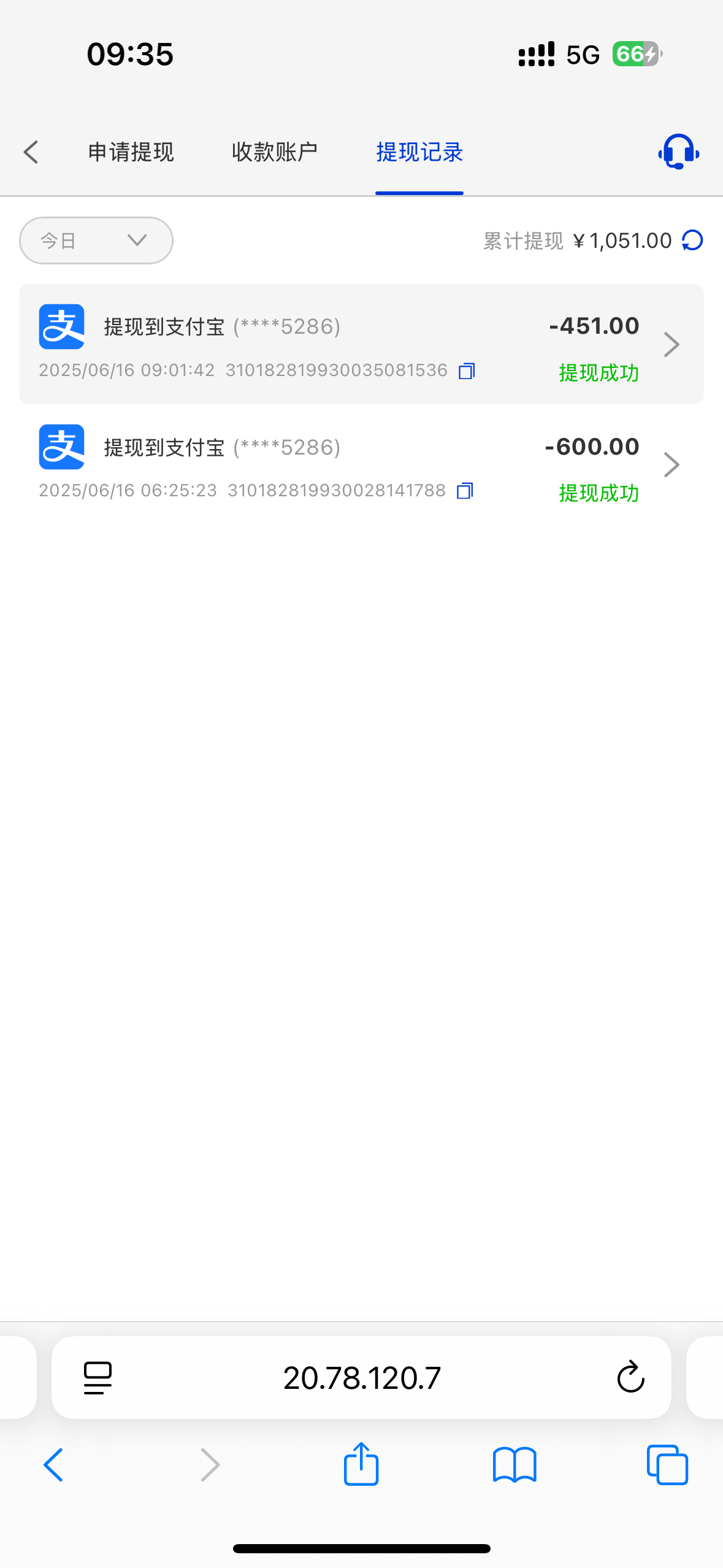
Task: Open the -451.00 withdrawal record
Action: tap(361, 344)
